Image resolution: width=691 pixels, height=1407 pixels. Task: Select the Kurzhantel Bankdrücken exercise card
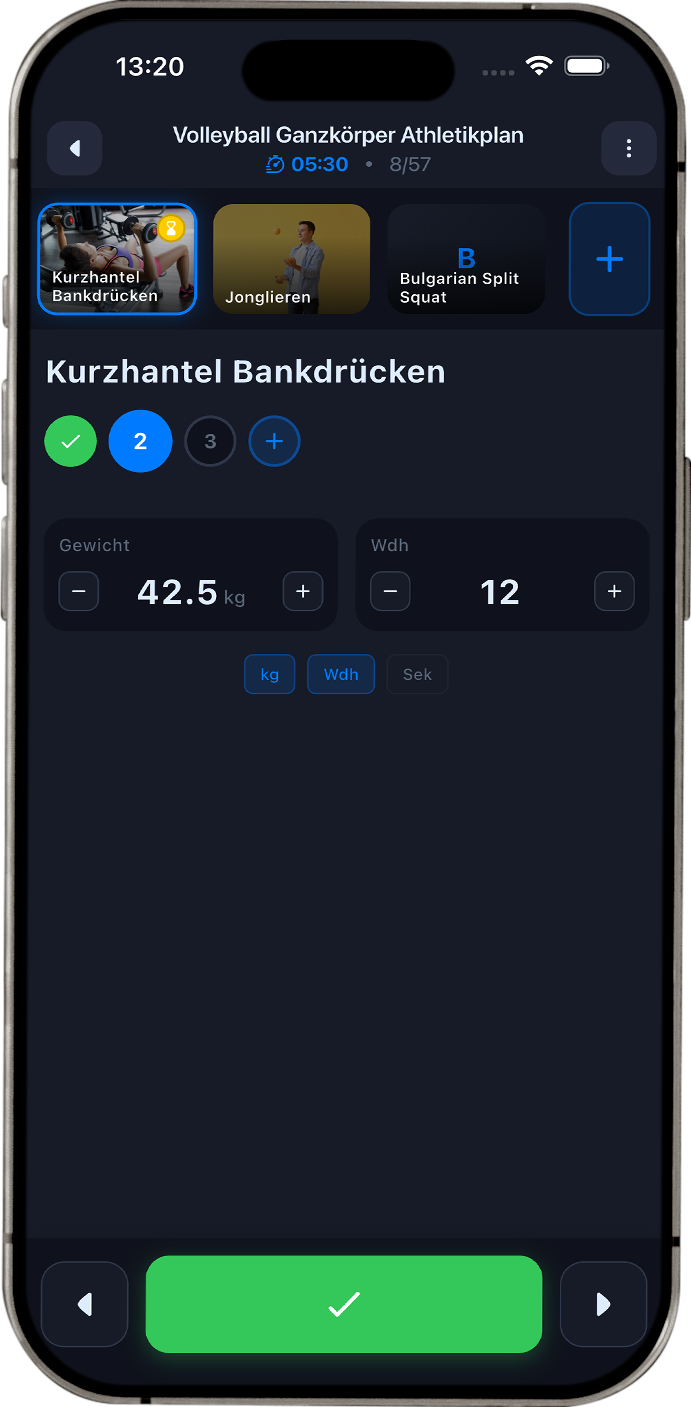point(117,259)
